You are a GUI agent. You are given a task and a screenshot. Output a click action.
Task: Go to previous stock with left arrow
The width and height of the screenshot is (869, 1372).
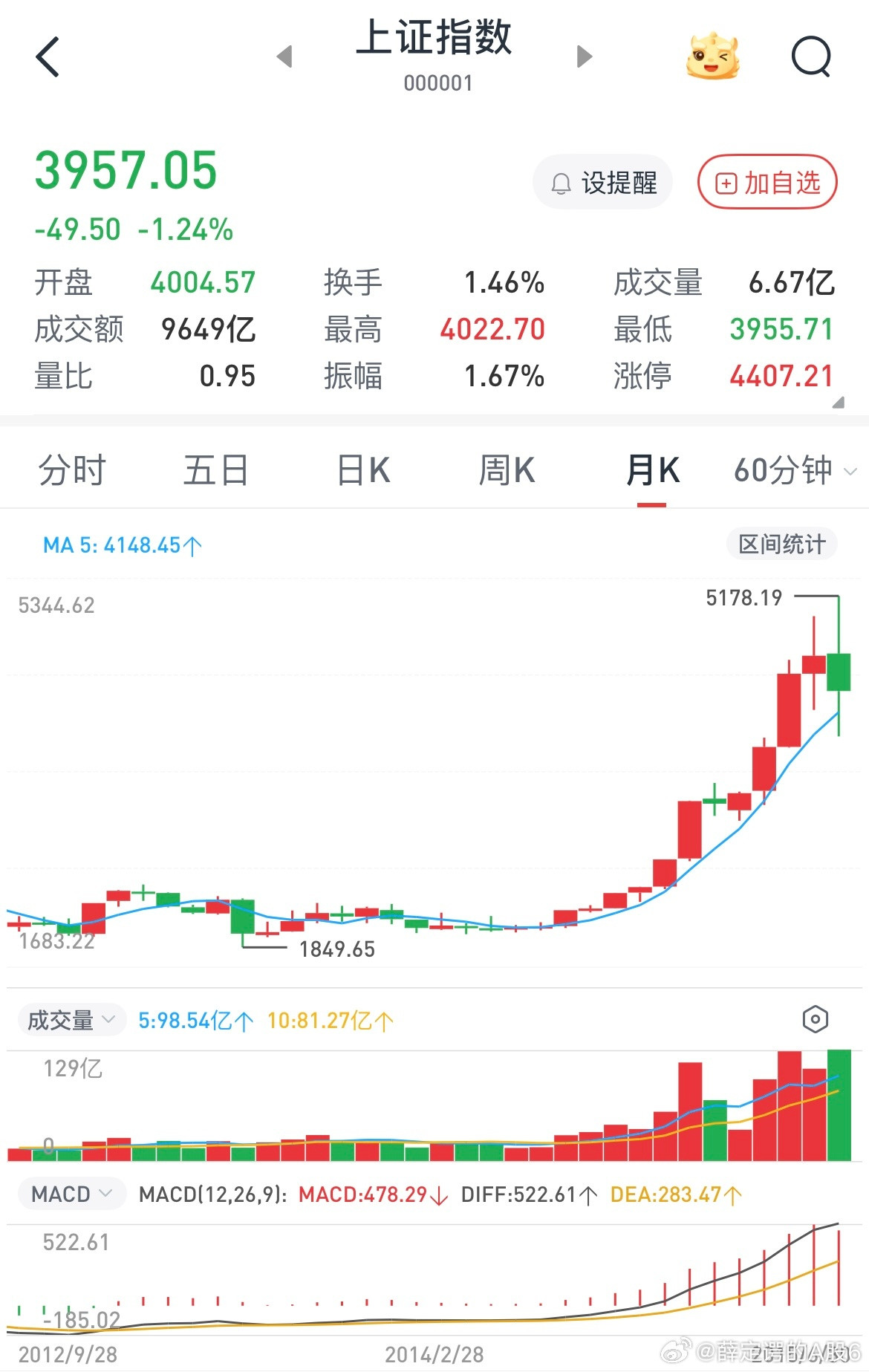click(285, 56)
